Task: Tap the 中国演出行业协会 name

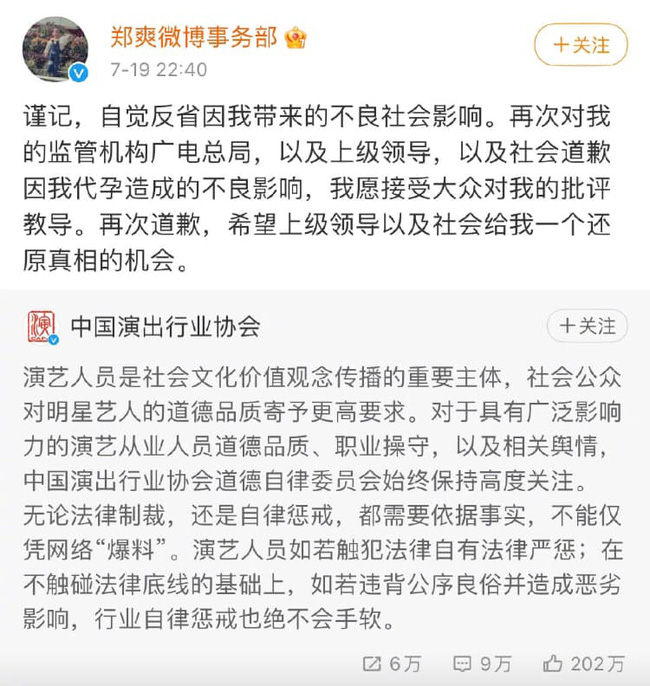Action: 165,326
